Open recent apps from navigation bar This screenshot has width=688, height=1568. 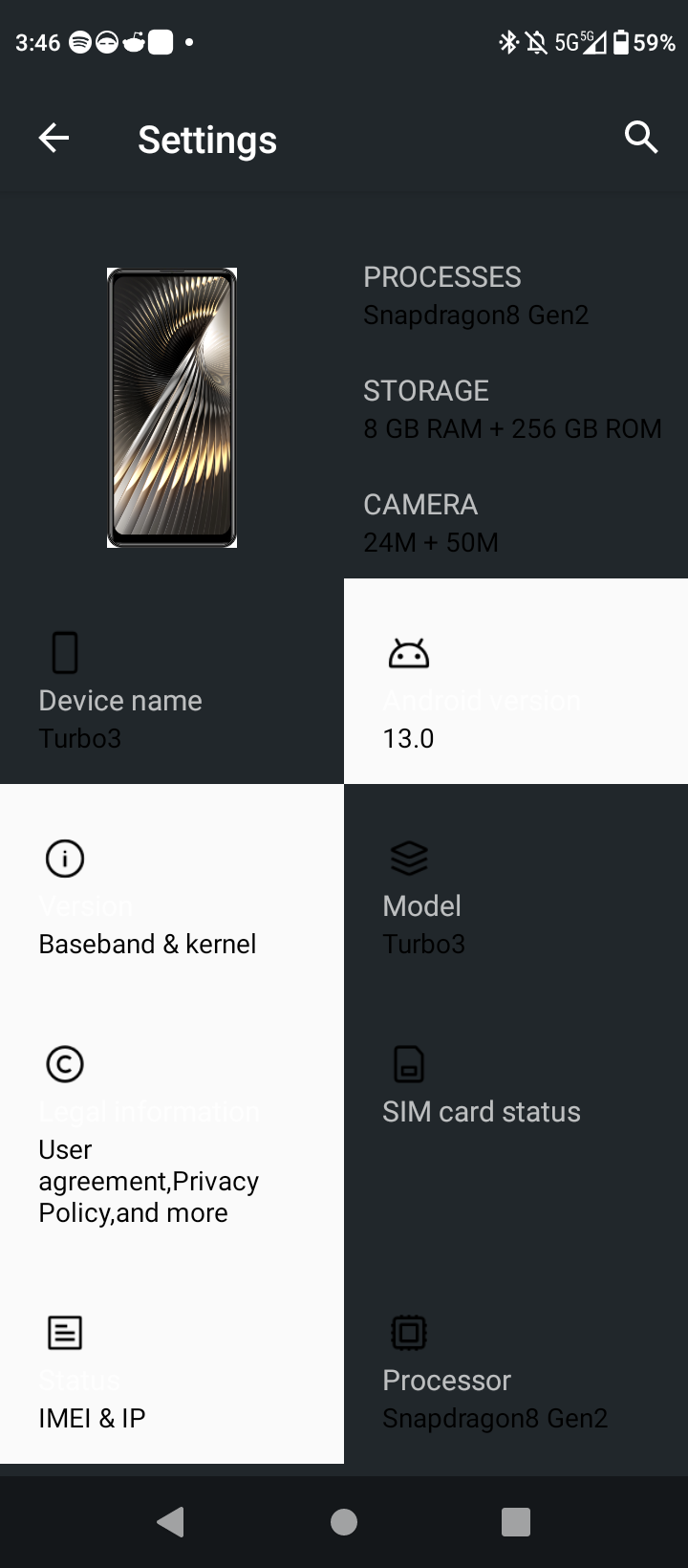coord(516,1522)
